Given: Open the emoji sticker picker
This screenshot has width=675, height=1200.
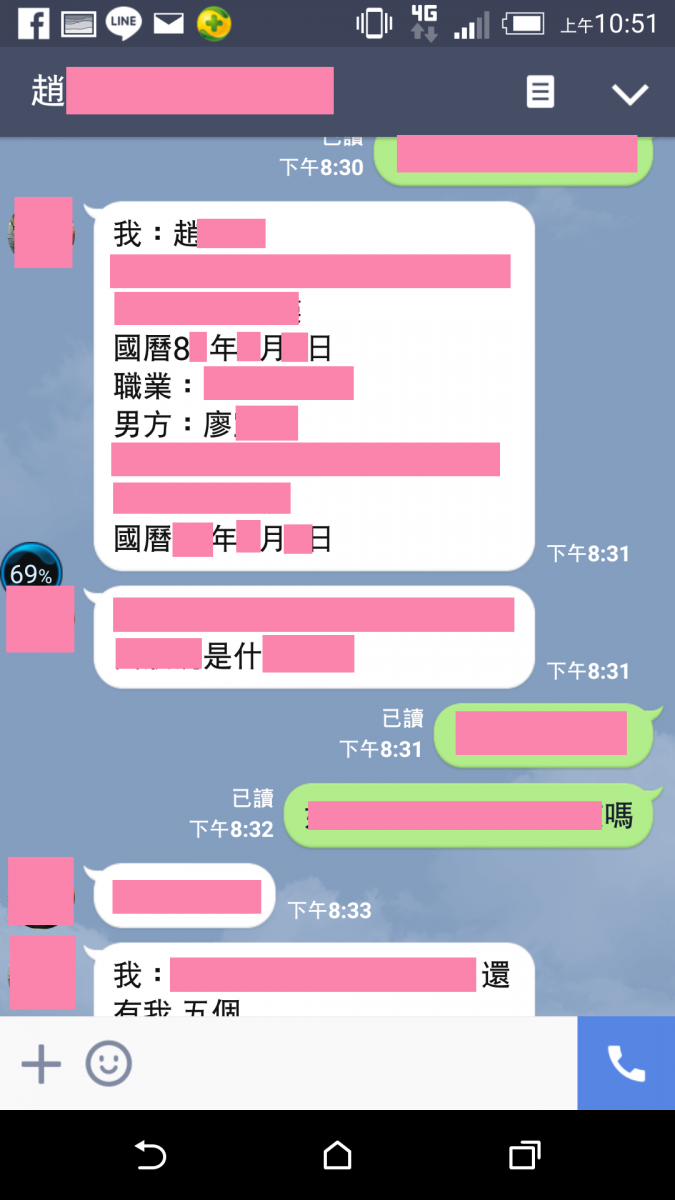Looking at the screenshot, I should coord(108,1064).
